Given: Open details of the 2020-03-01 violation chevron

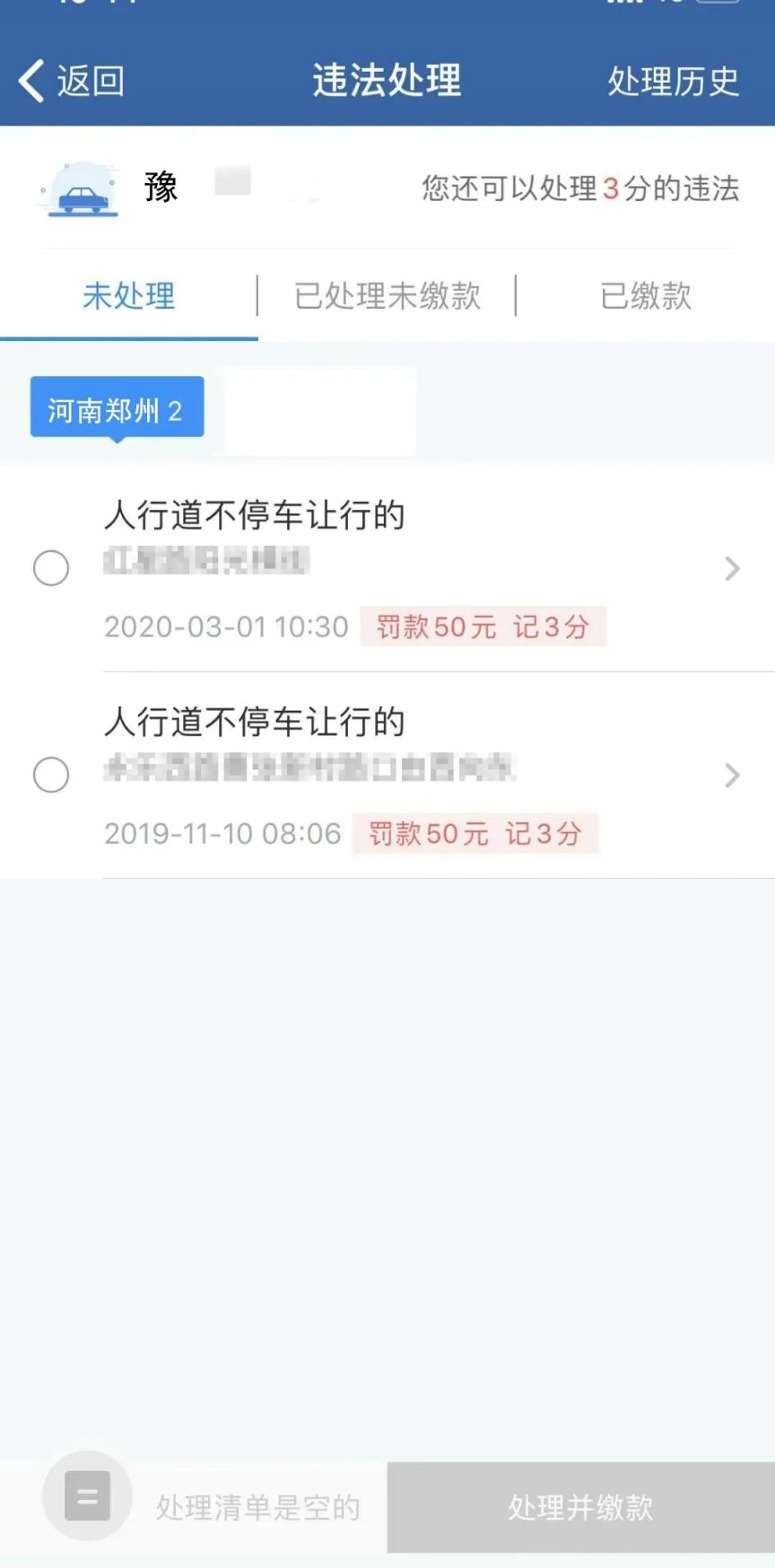Looking at the screenshot, I should pyautogui.click(x=732, y=568).
